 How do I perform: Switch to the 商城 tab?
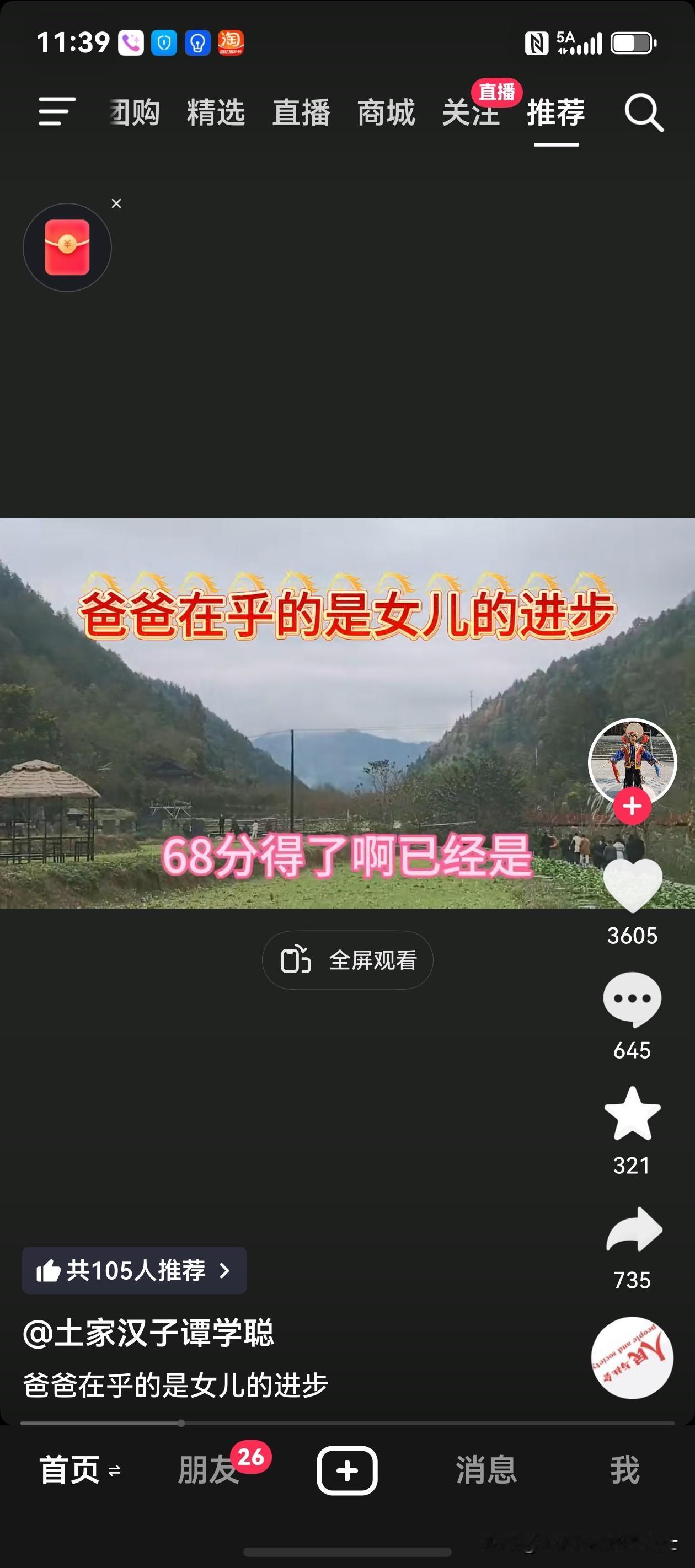coord(386,113)
